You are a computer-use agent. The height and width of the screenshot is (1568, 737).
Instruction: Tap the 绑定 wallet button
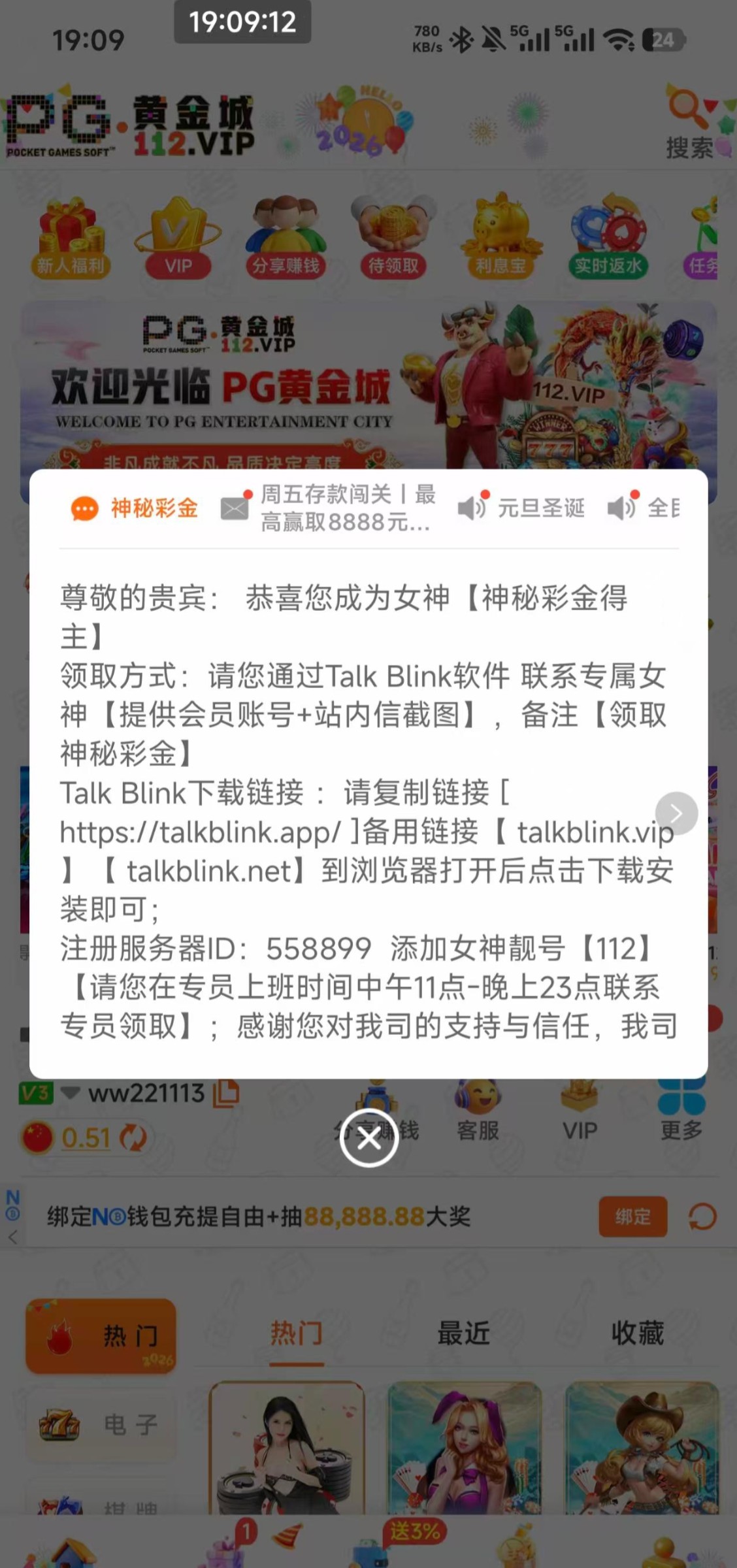(632, 1217)
